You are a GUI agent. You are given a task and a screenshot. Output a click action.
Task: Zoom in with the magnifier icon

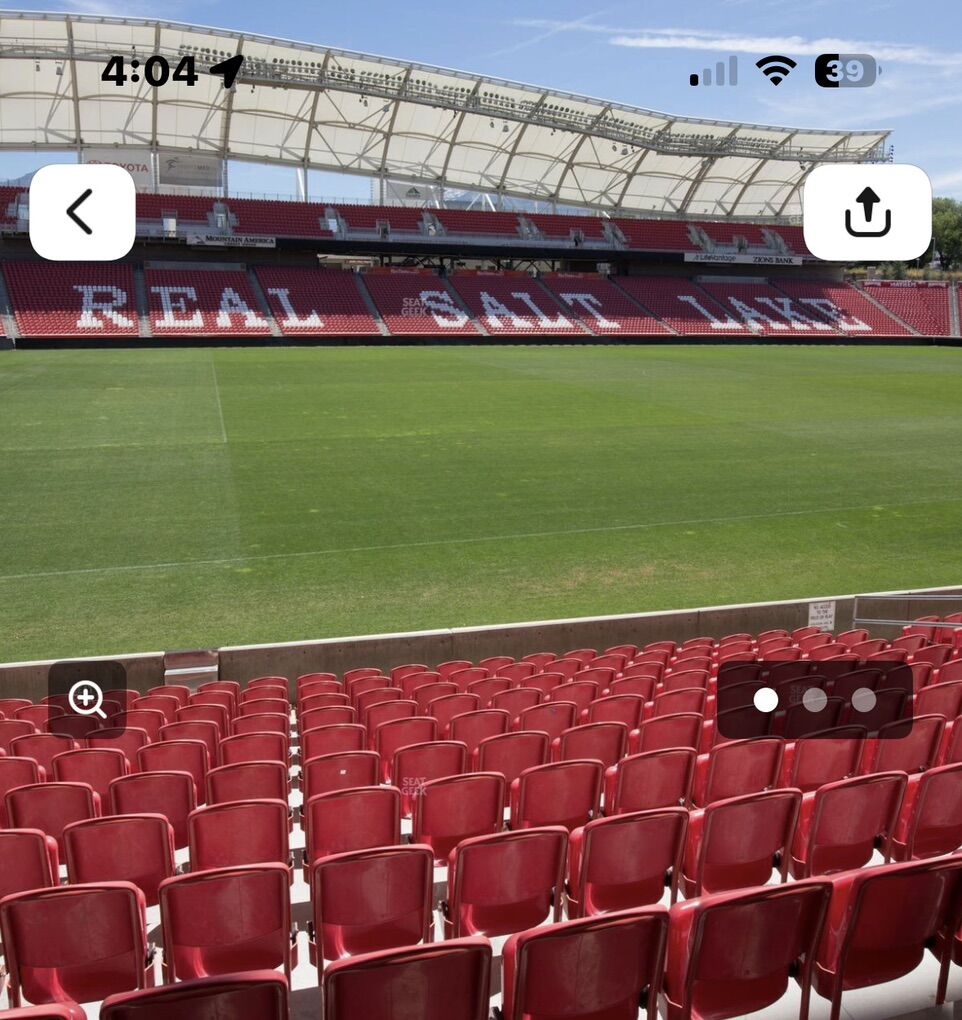(87, 699)
